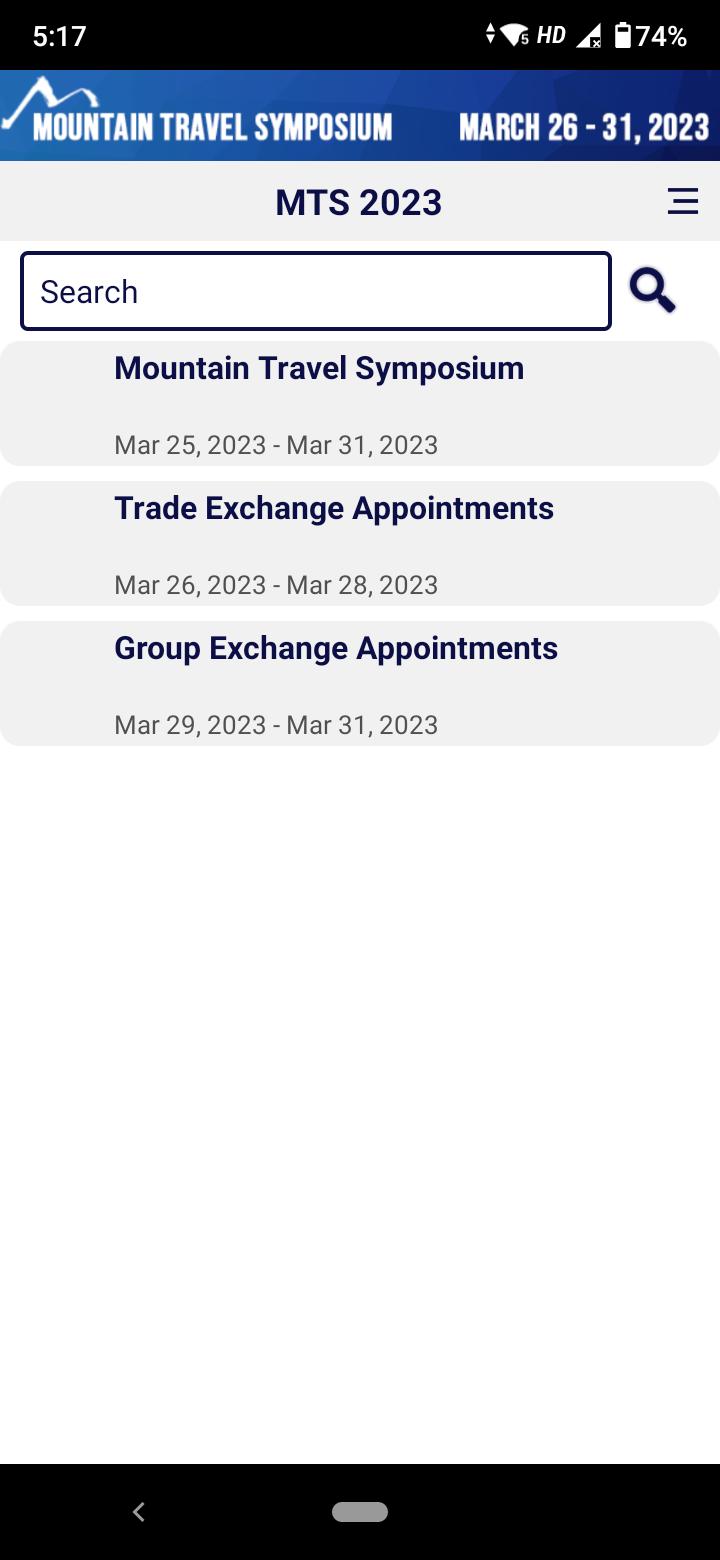Viewport: 720px width, 1560px height.
Task: Open Trade Exchange Appointments
Action: (360, 544)
